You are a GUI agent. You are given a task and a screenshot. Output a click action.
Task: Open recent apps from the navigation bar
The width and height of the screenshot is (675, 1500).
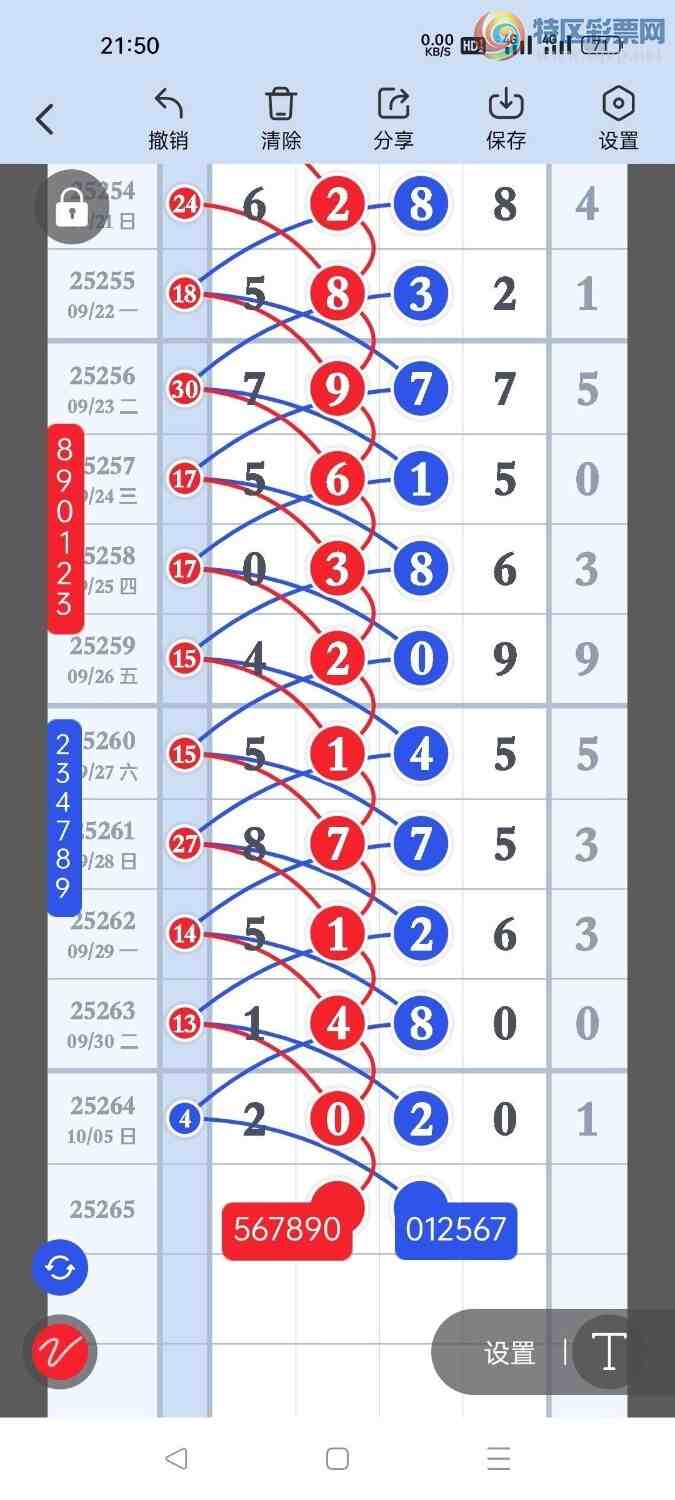pos(498,1458)
